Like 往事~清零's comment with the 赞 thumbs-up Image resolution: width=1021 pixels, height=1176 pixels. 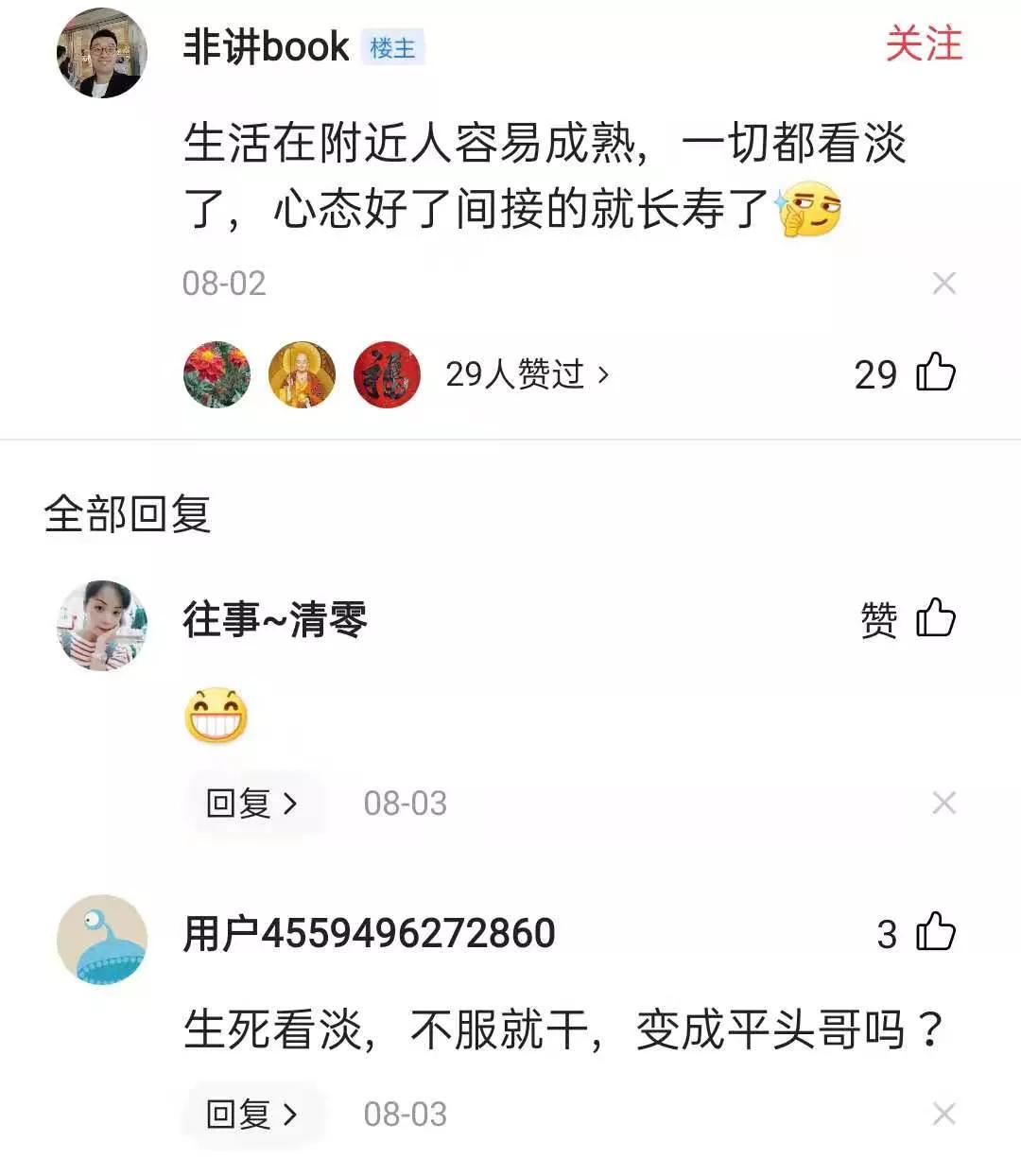[x=932, y=621]
